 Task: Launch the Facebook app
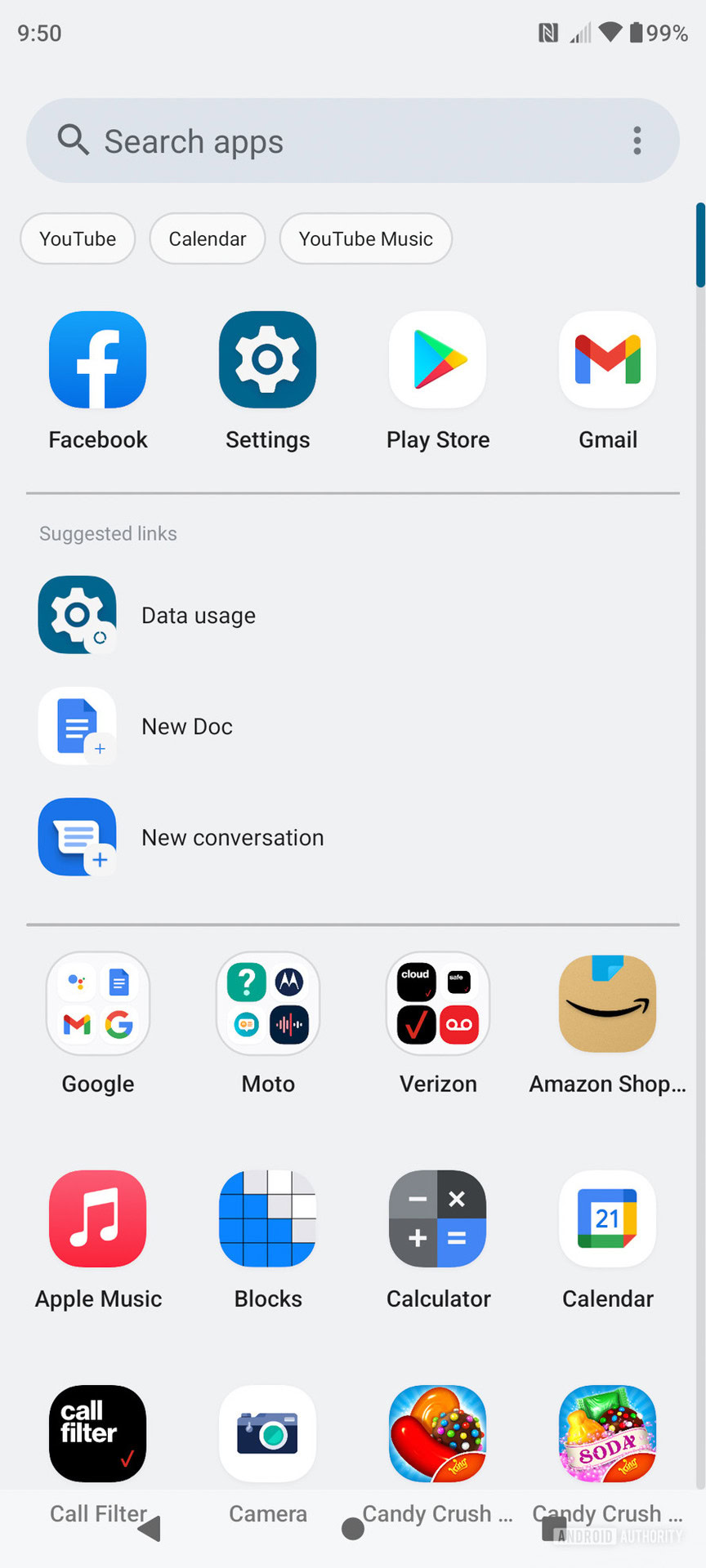pos(98,360)
